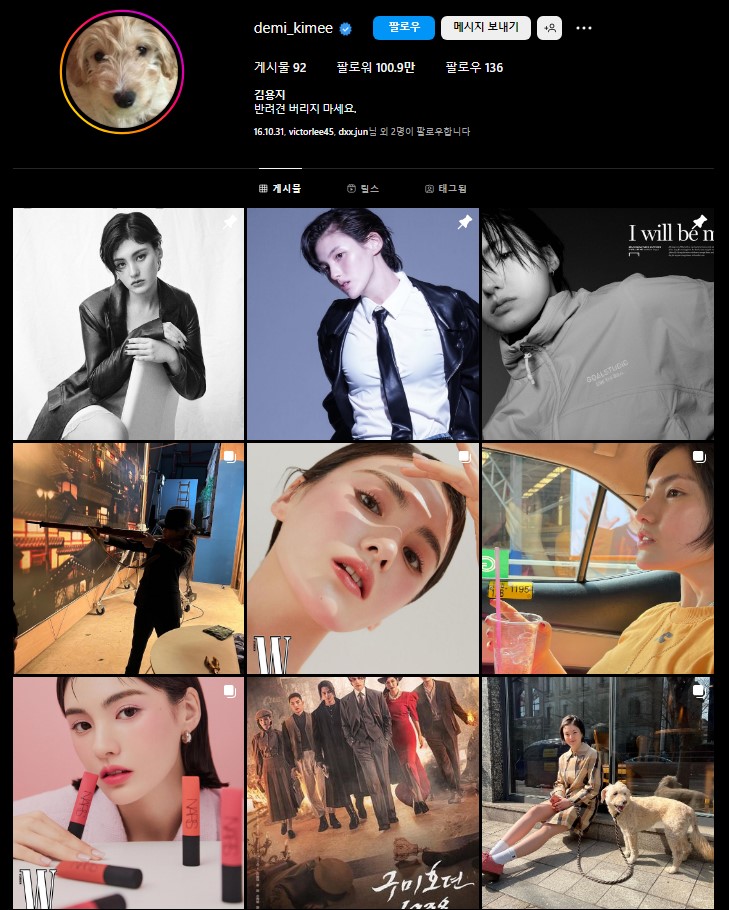Open the options menu via three dots
This screenshot has width=729, height=910.
click(584, 28)
